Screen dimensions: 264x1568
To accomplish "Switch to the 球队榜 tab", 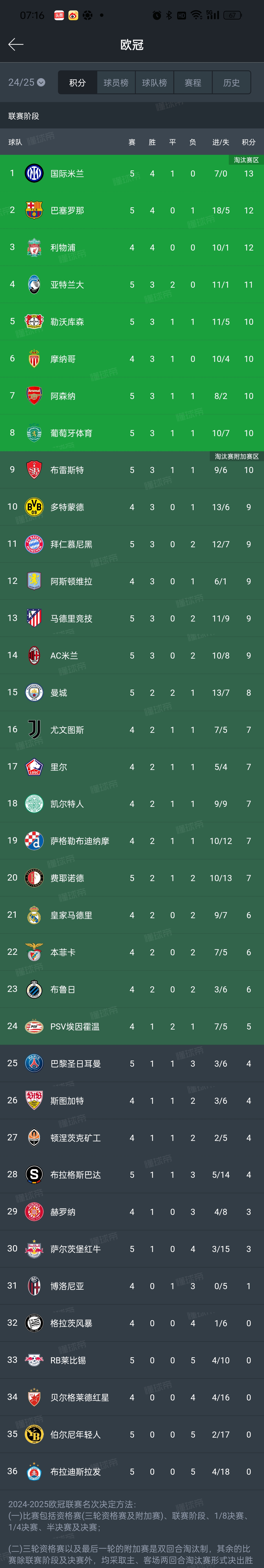I will click(154, 83).
